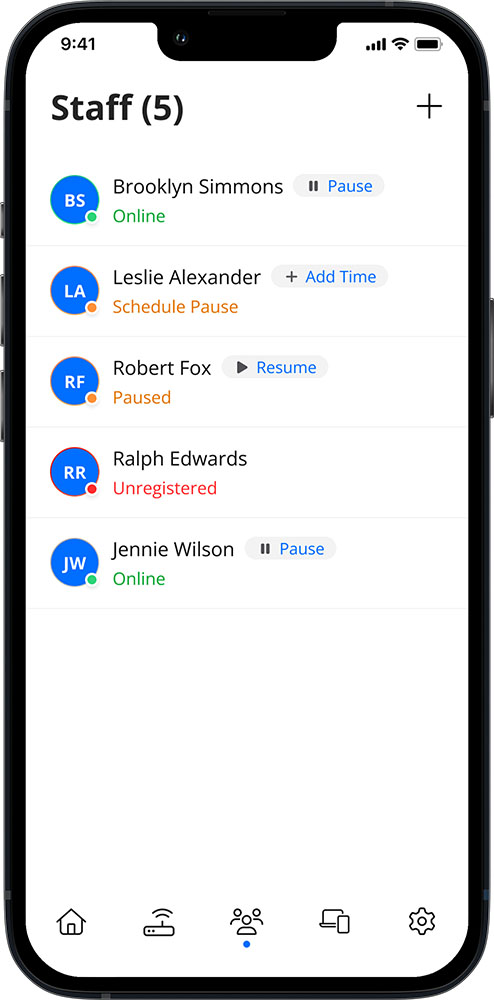Add Time for Leslie Alexander
The height and width of the screenshot is (1000, 494).
[330, 277]
